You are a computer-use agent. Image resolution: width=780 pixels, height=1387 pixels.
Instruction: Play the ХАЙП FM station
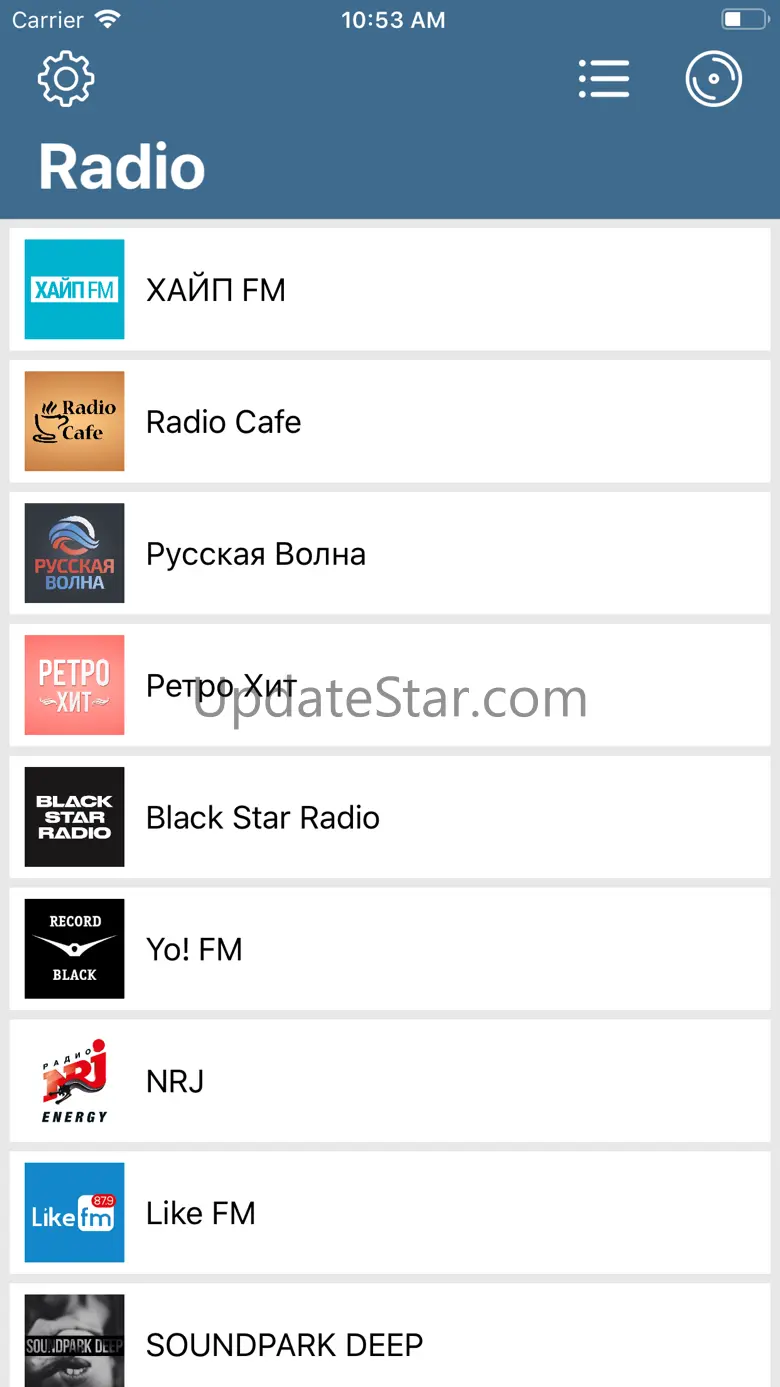(x=390, y=289)
